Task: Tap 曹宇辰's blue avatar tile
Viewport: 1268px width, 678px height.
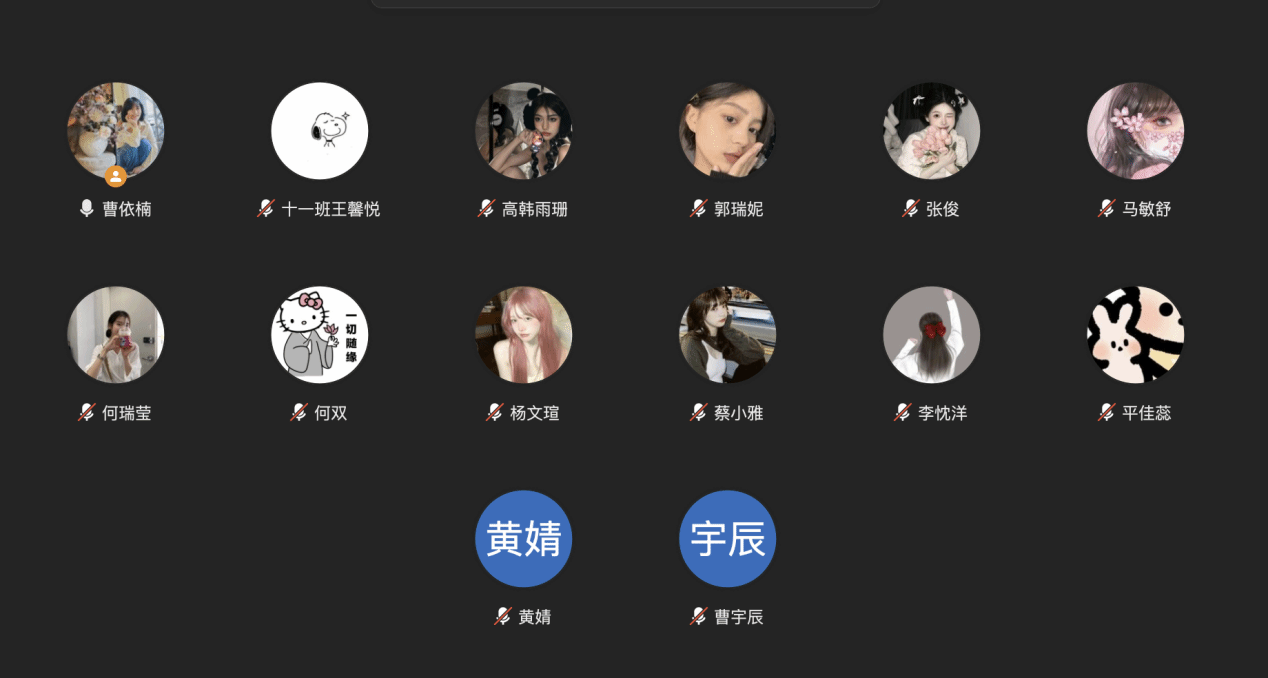Action: point(728,539)
